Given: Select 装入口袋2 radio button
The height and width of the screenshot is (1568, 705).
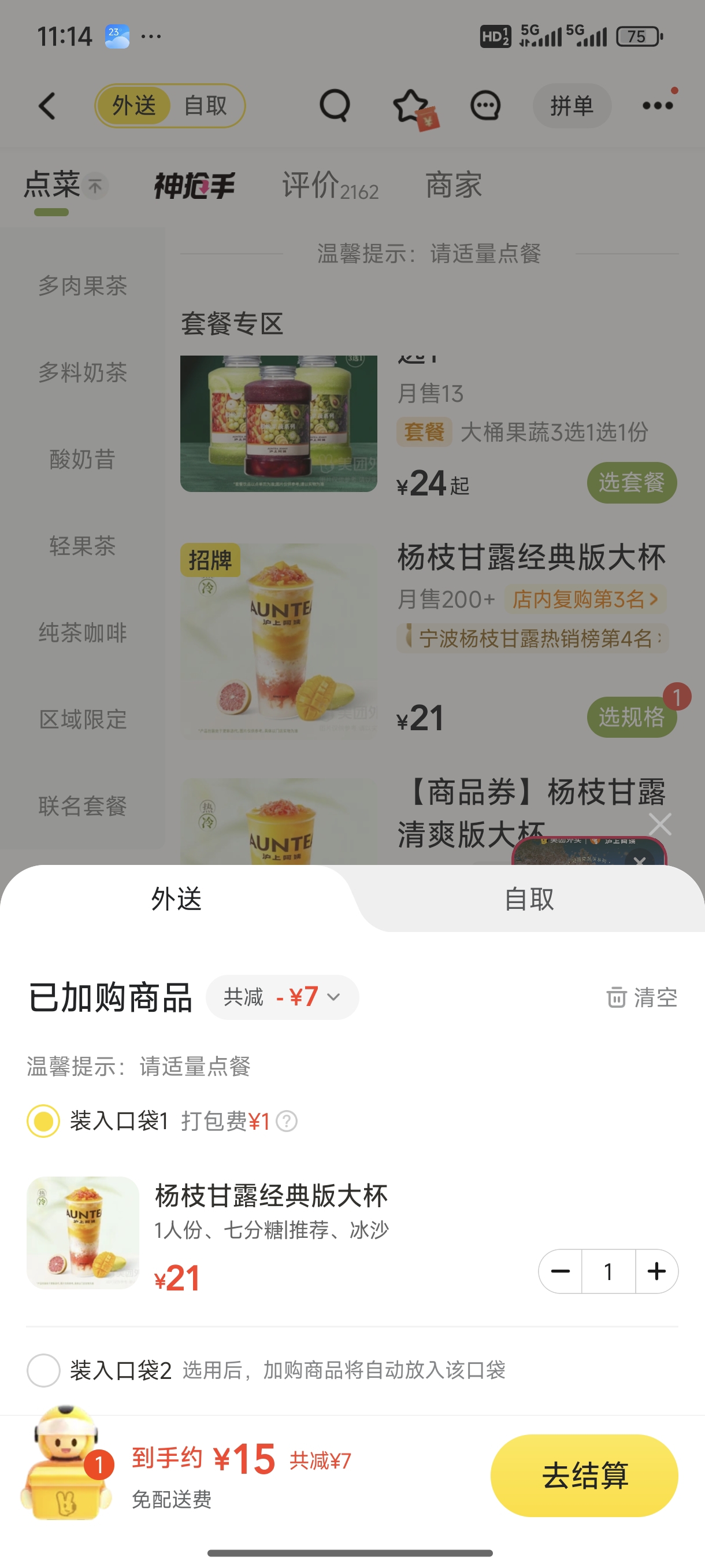Looking at the screenshot, I should pyautogui.click(x=44, y=1372).
